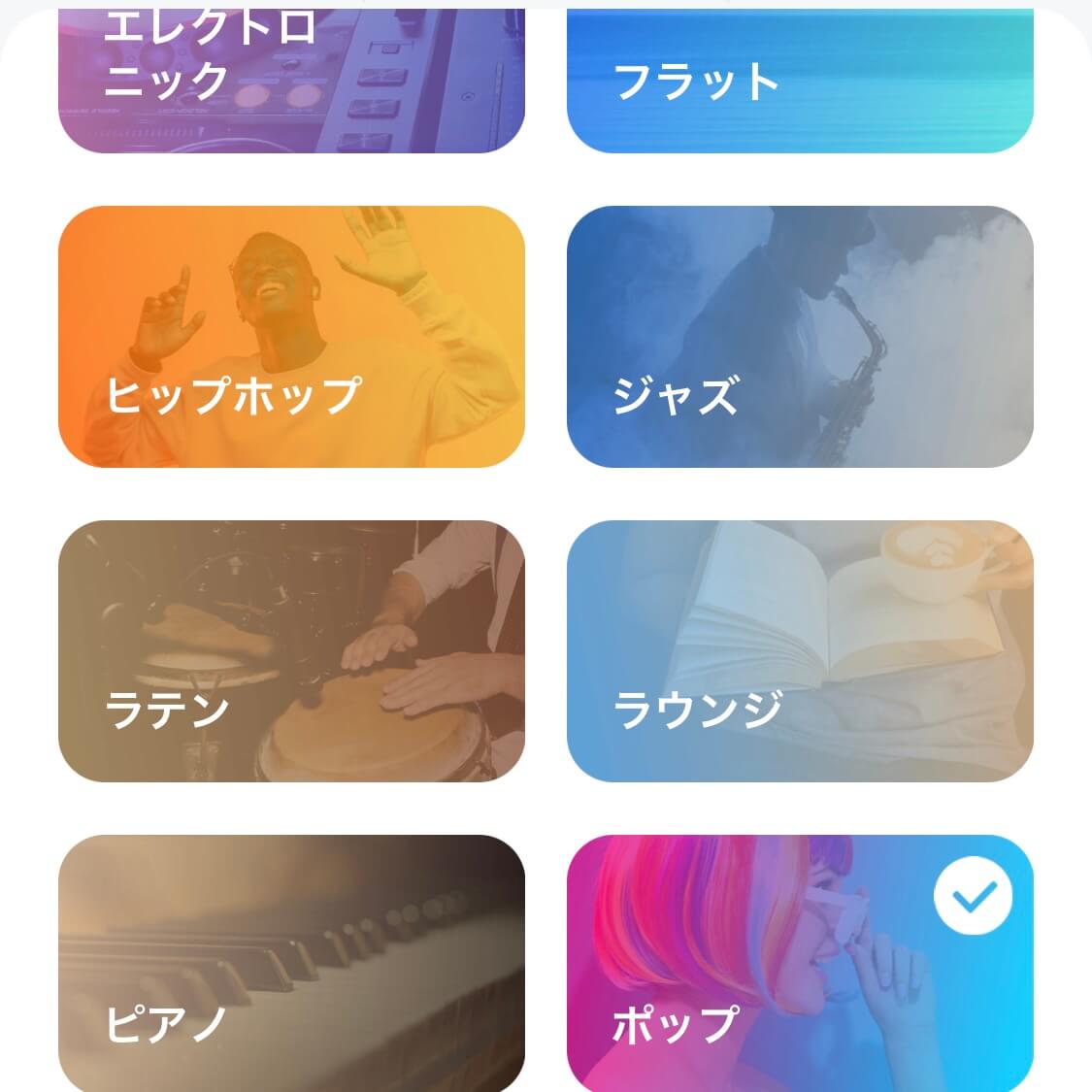Pick the ヒップホップ preset card

[x=291, y=336]
